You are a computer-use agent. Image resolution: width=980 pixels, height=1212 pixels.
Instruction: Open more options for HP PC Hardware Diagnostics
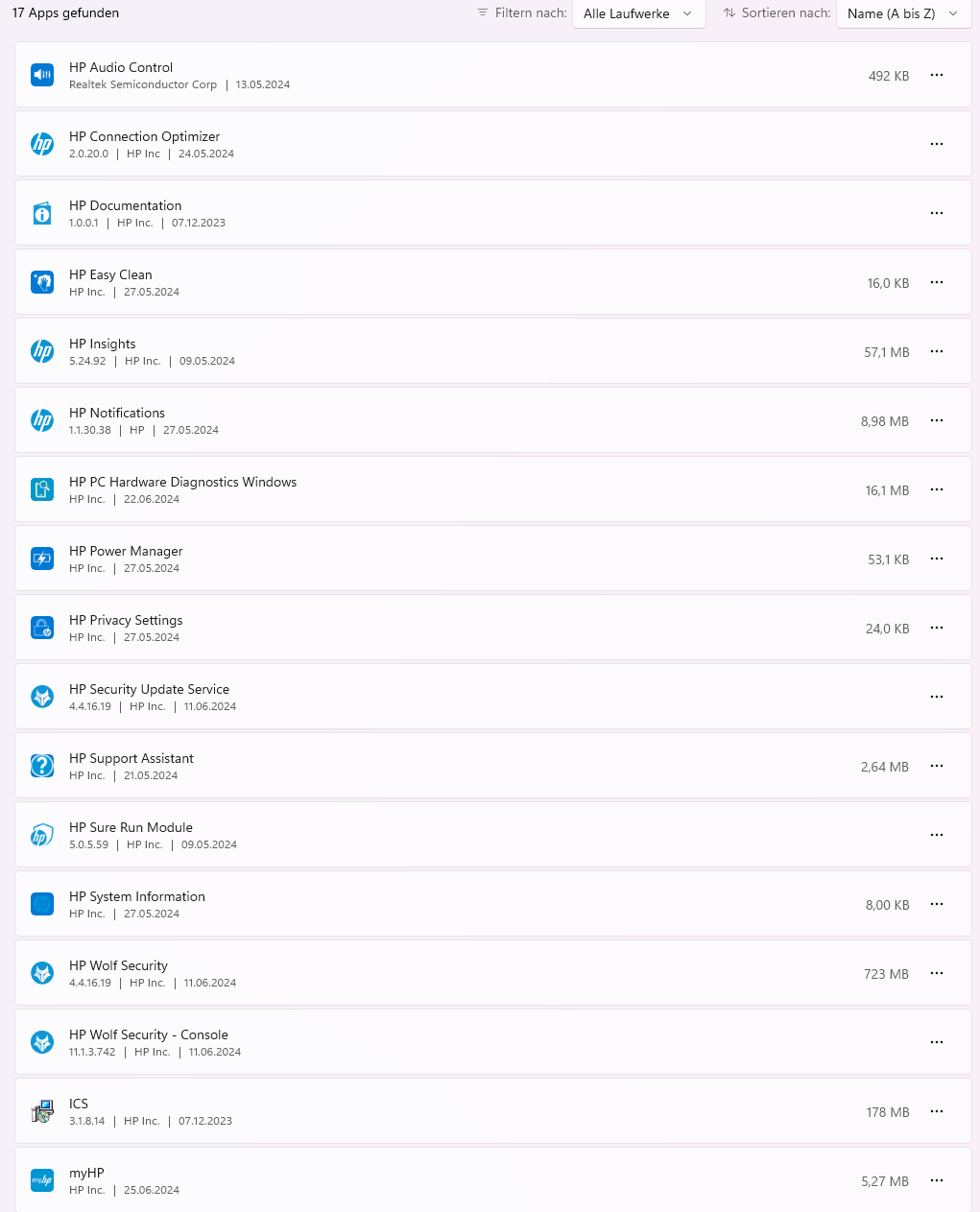(937, 489)
